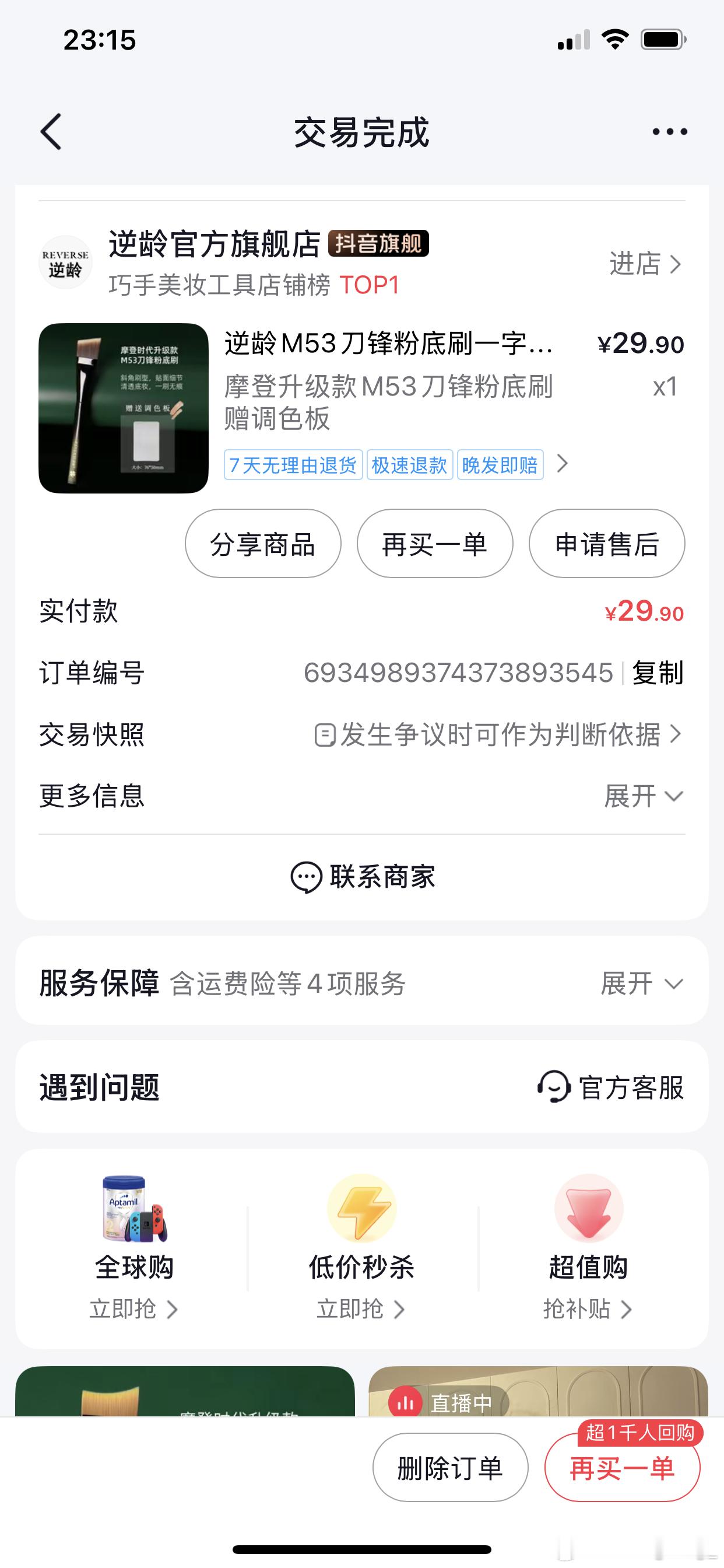Copy the order number with 复制
The height and width of the screenshot is (1568, 724).
pos(658,673)
